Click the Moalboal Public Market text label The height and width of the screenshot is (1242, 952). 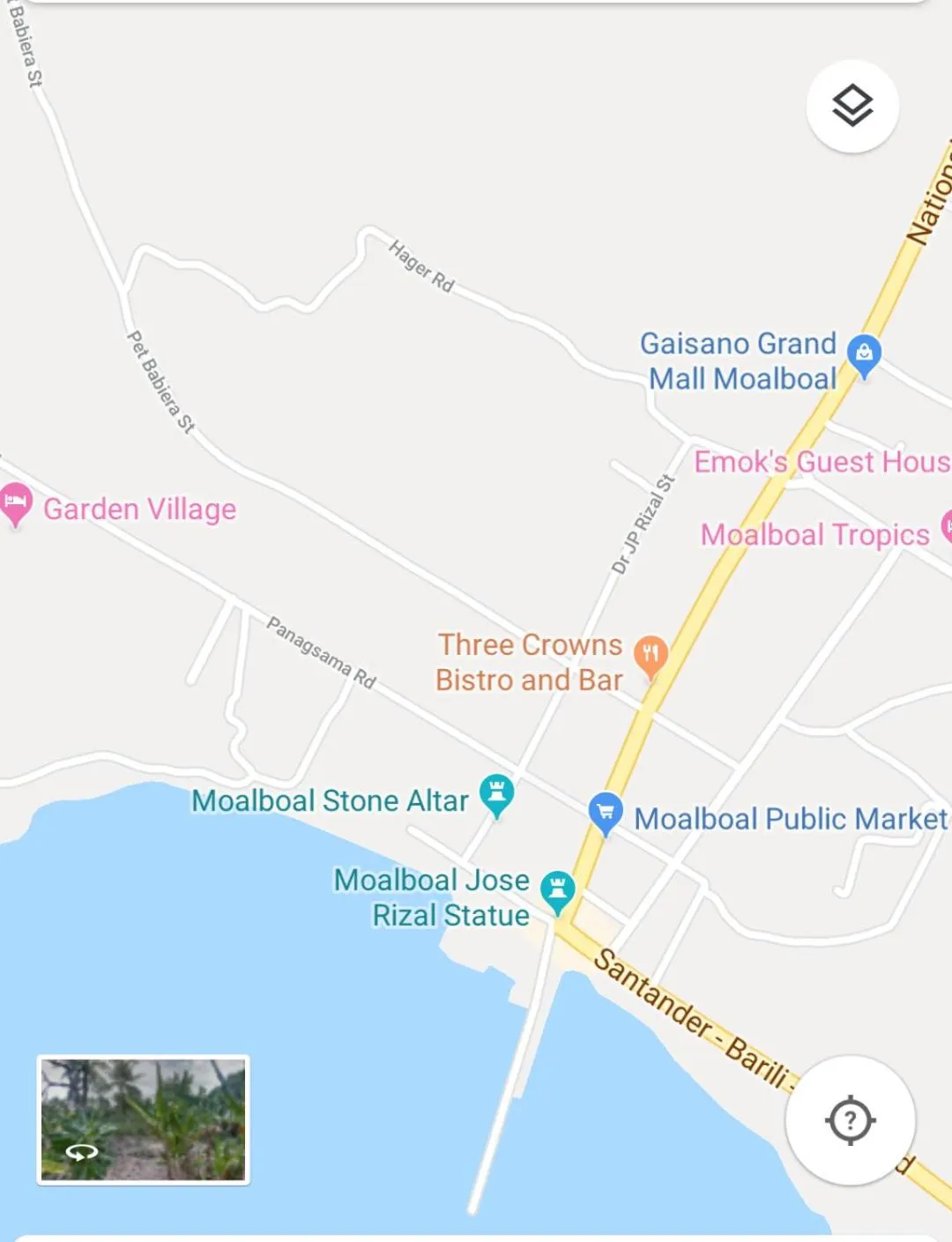click(x=789, y=819)
